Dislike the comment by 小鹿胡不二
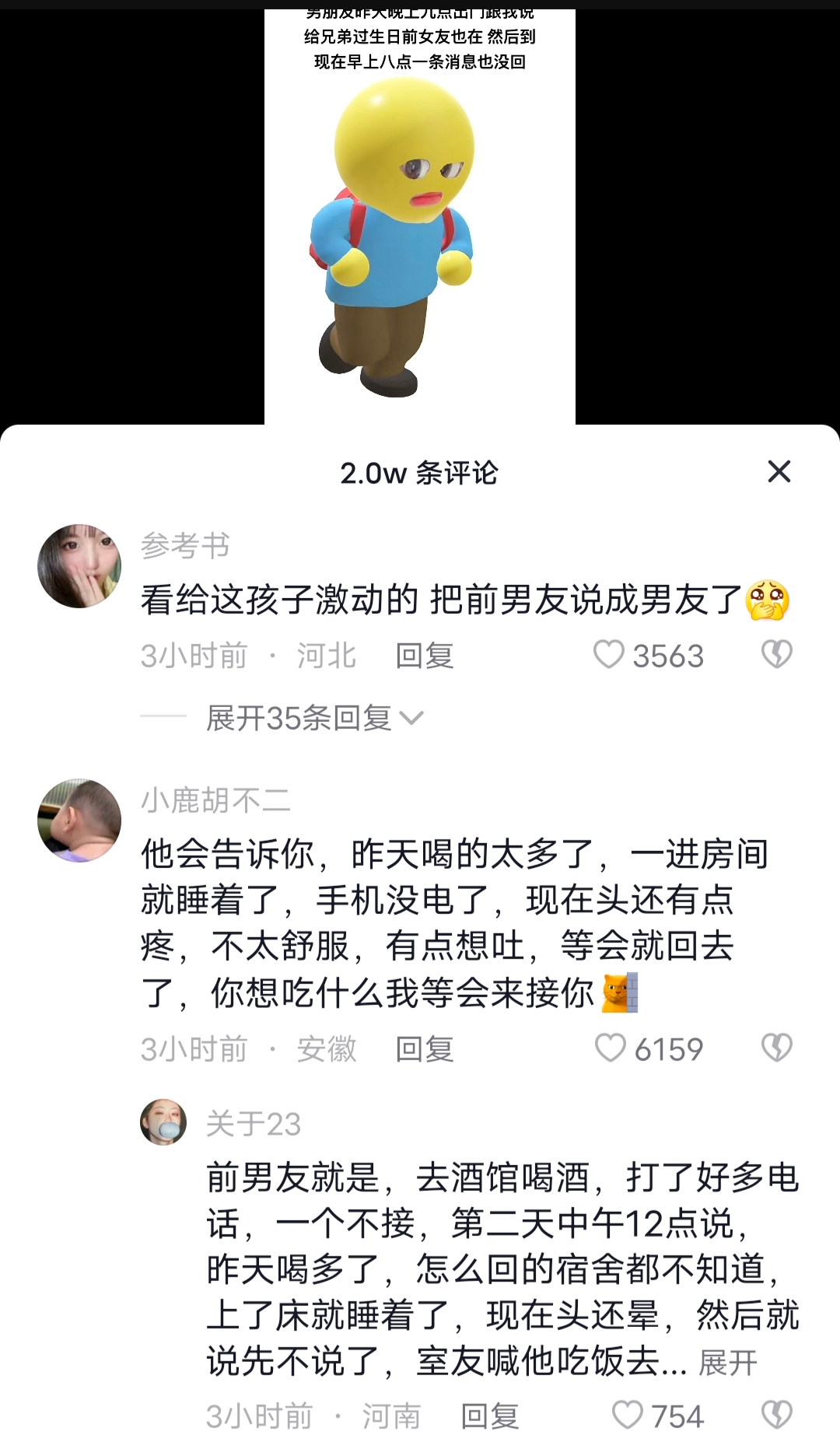The height and width of the screenshot is (1456, 840). 776,1048
